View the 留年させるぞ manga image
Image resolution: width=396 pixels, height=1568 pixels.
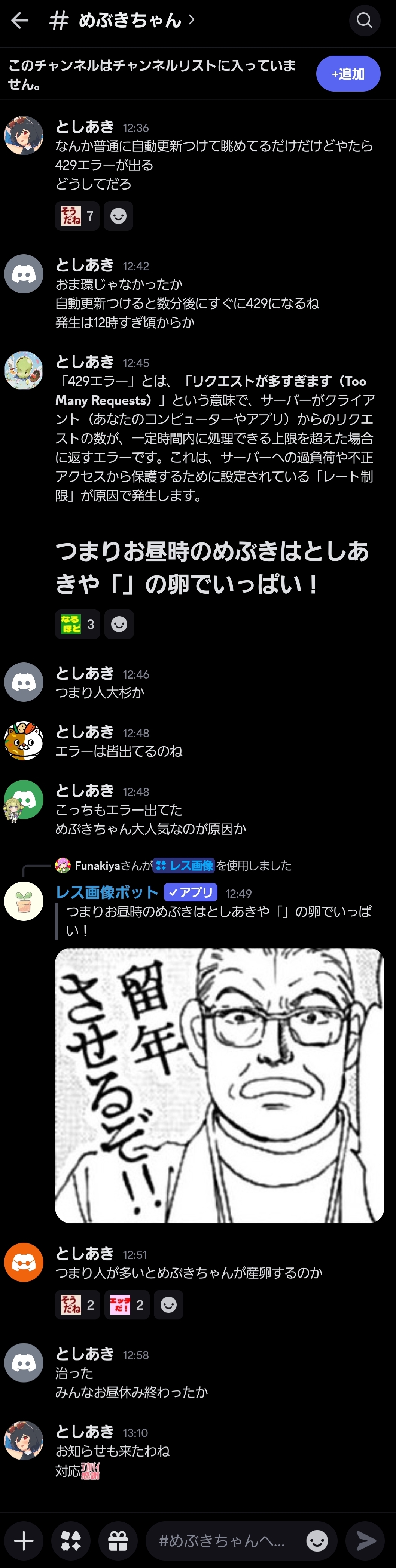(x=219, y=1085)
